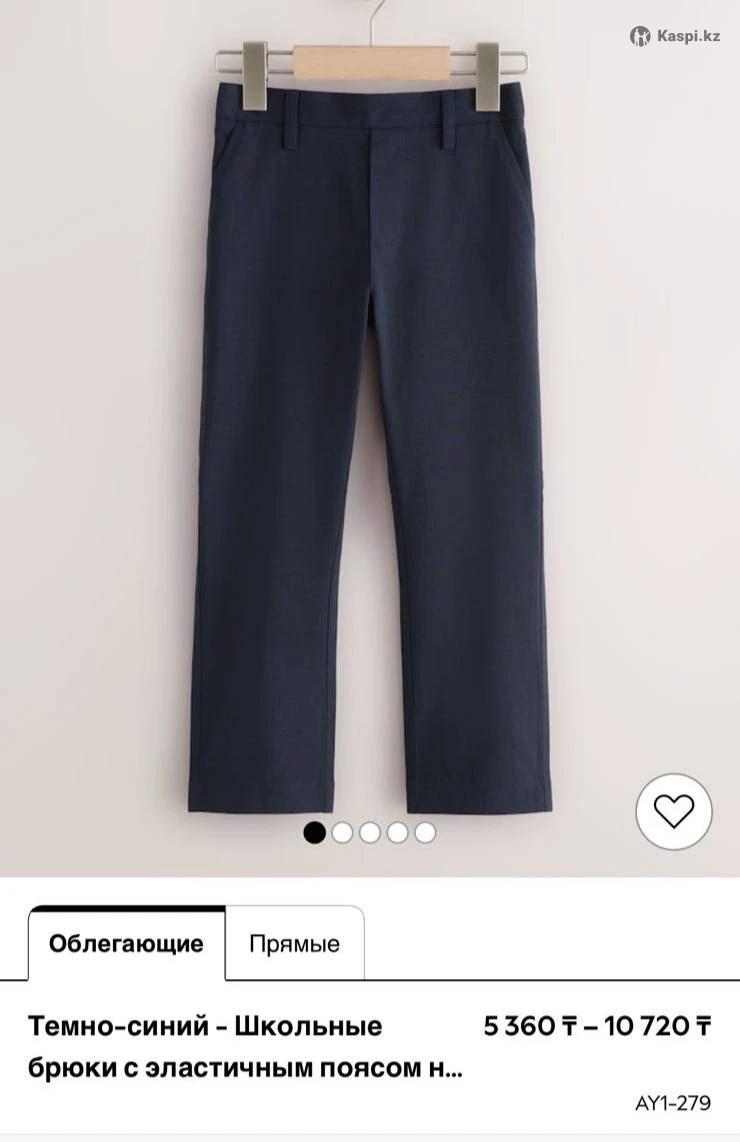Go to the last photo indicator dot
The height and width of the screenshot is (1142, 740).
pyautogui.click(x=425, y=832)
